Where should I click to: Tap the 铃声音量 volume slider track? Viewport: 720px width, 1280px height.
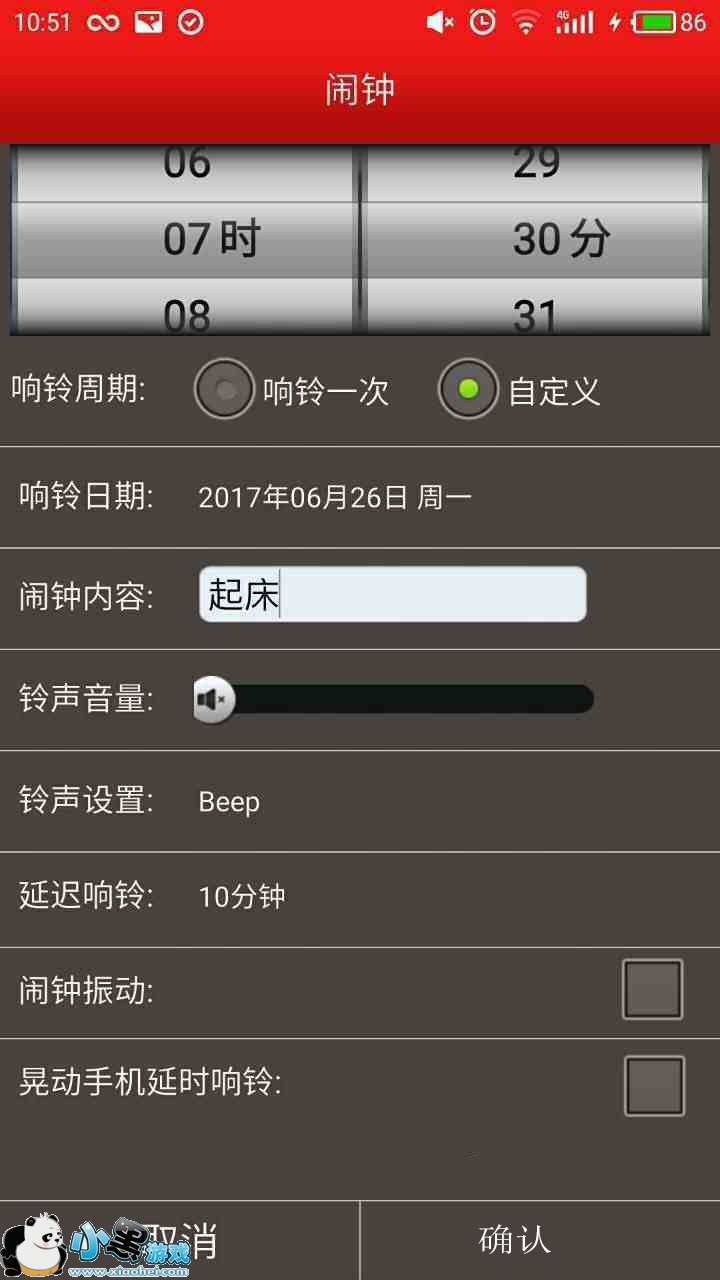(x=400, y=700)
